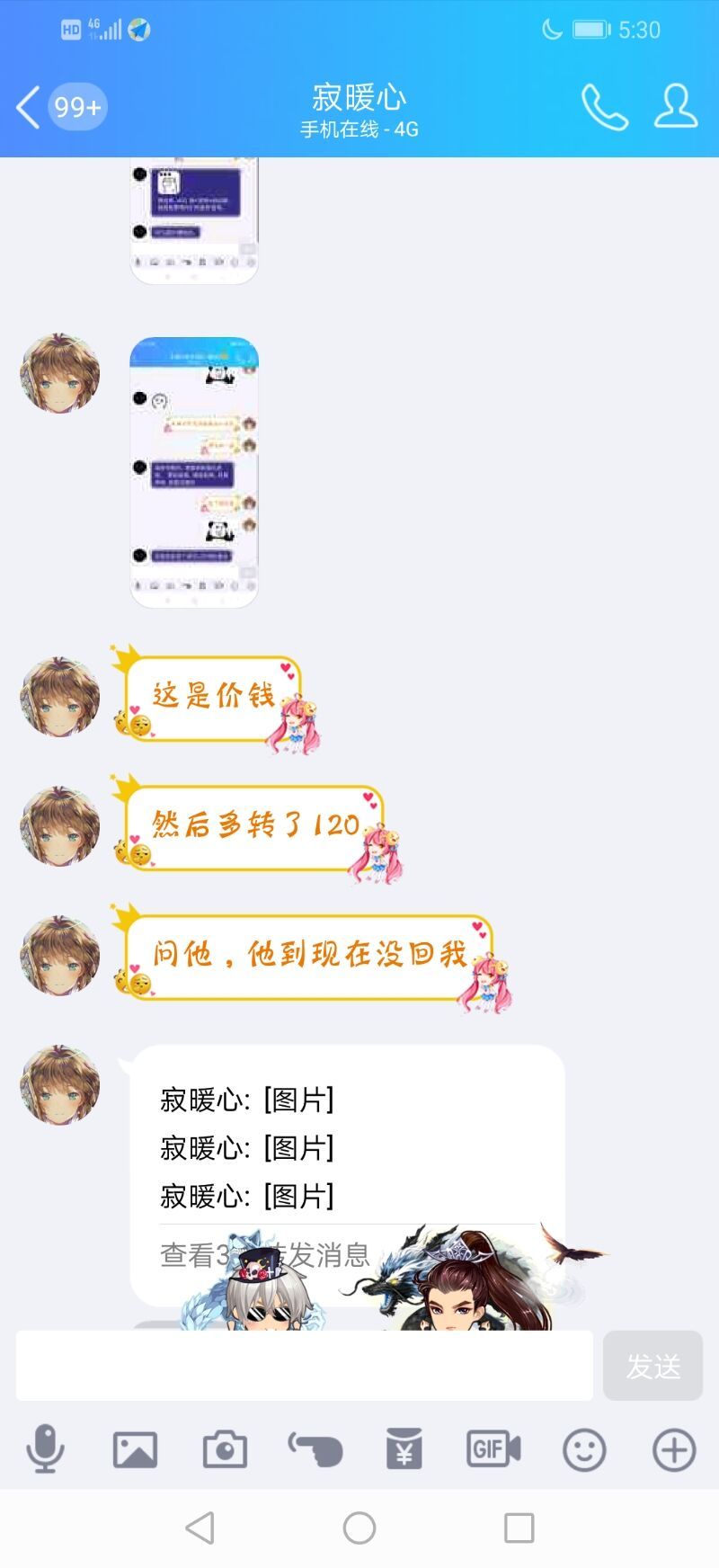
Task: Open the emoji panel
Action: pos(584,1449)
